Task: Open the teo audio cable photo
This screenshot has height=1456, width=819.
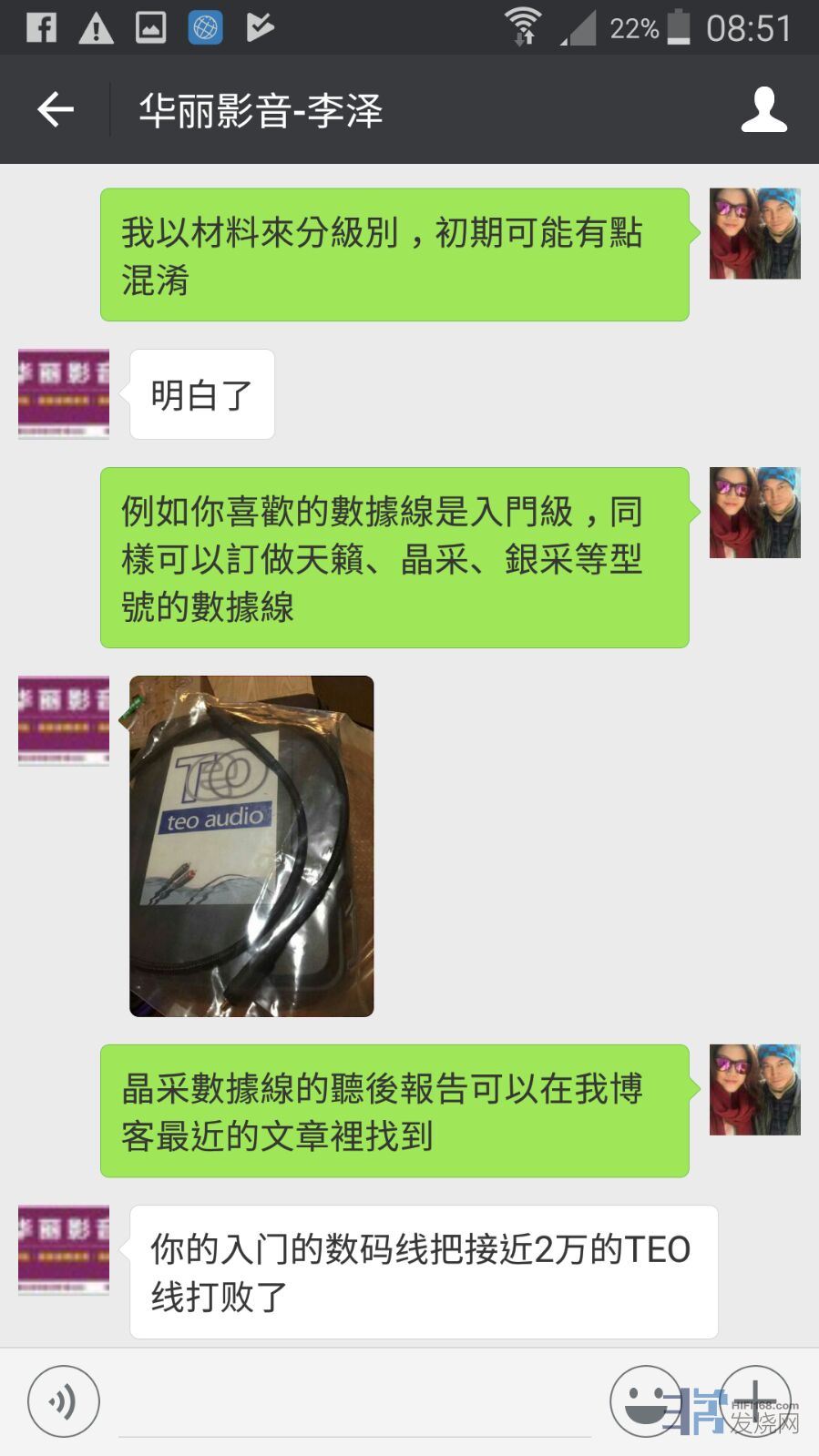Action: pos(251,846)
